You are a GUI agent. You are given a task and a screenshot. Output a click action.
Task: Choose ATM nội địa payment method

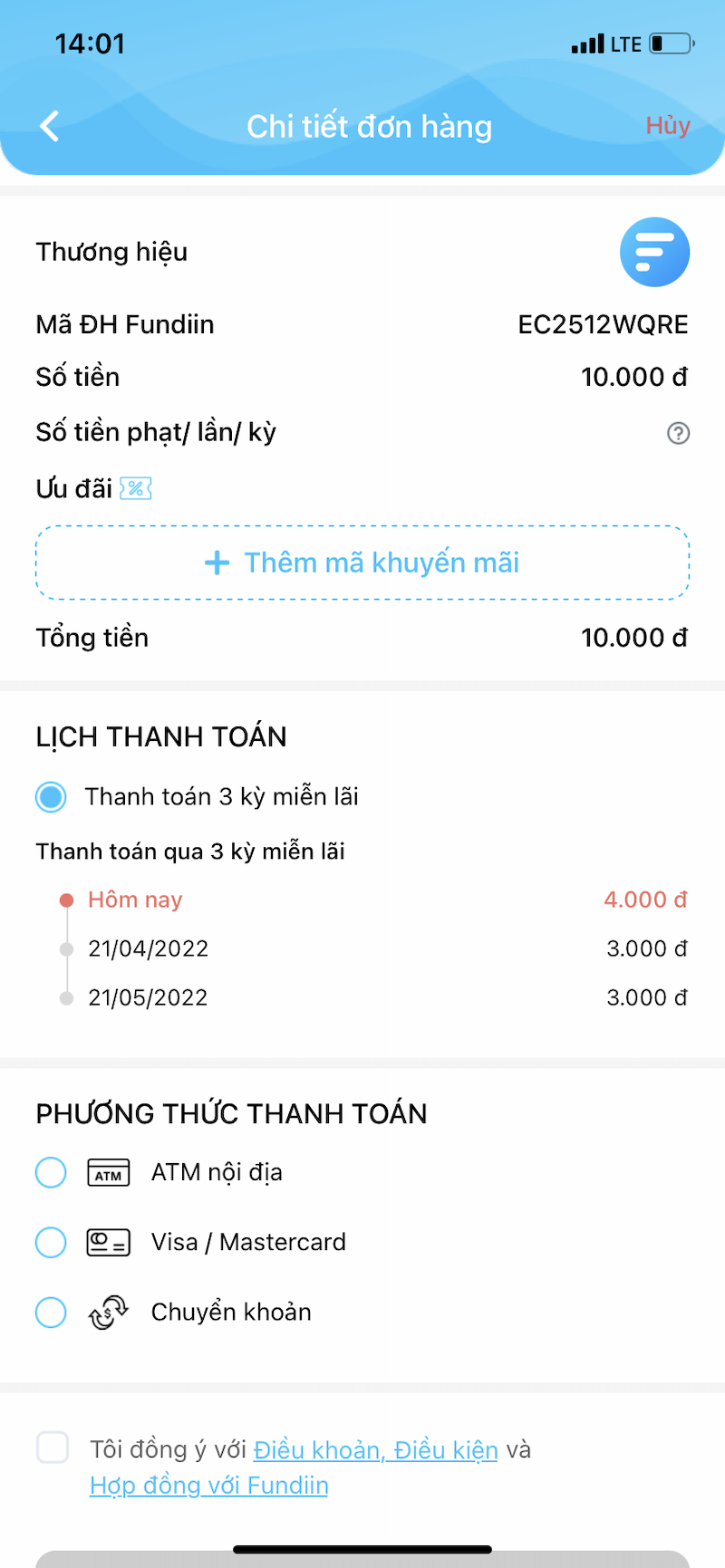pos(51,1171)
